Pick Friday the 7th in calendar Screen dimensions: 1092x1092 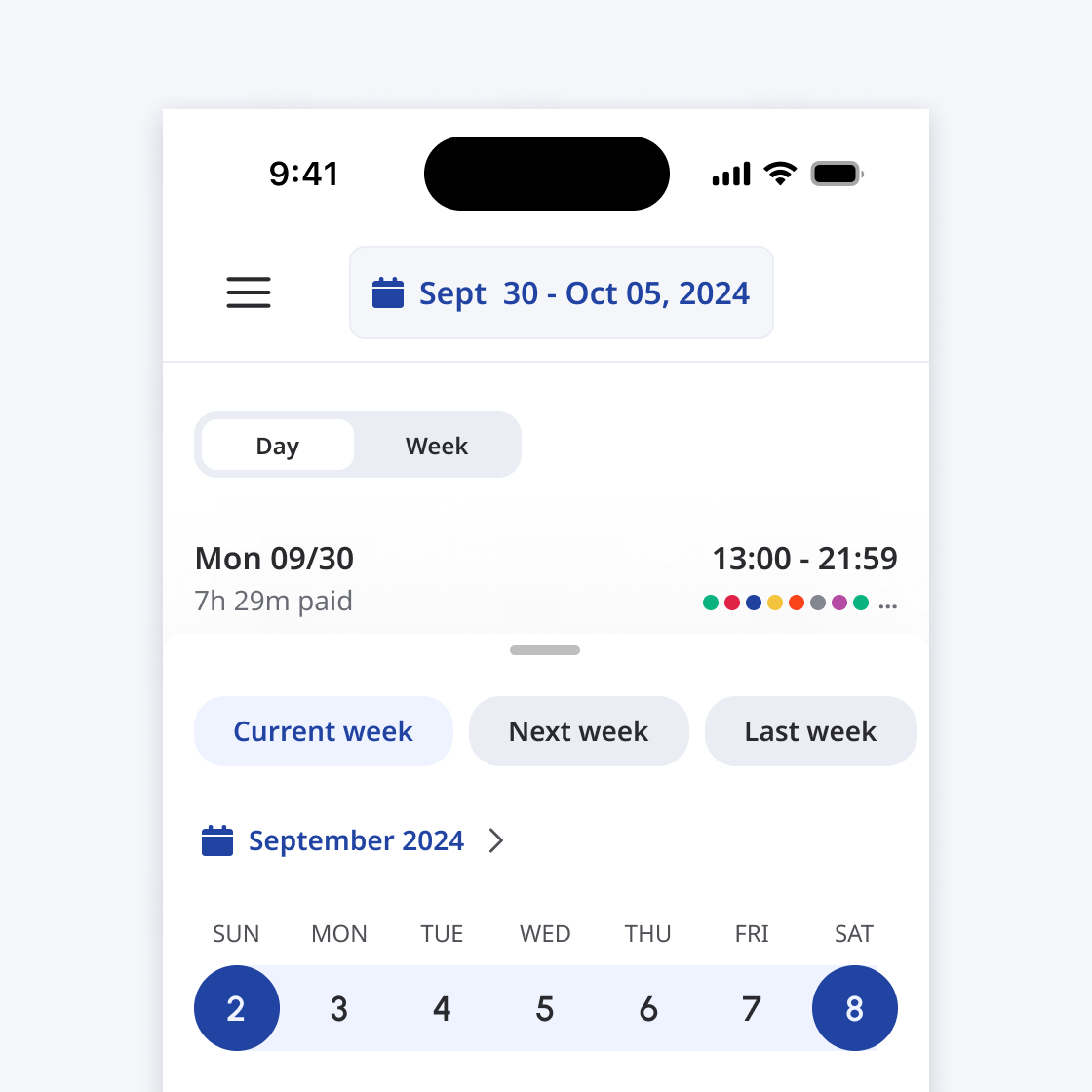click(752, 1008)
